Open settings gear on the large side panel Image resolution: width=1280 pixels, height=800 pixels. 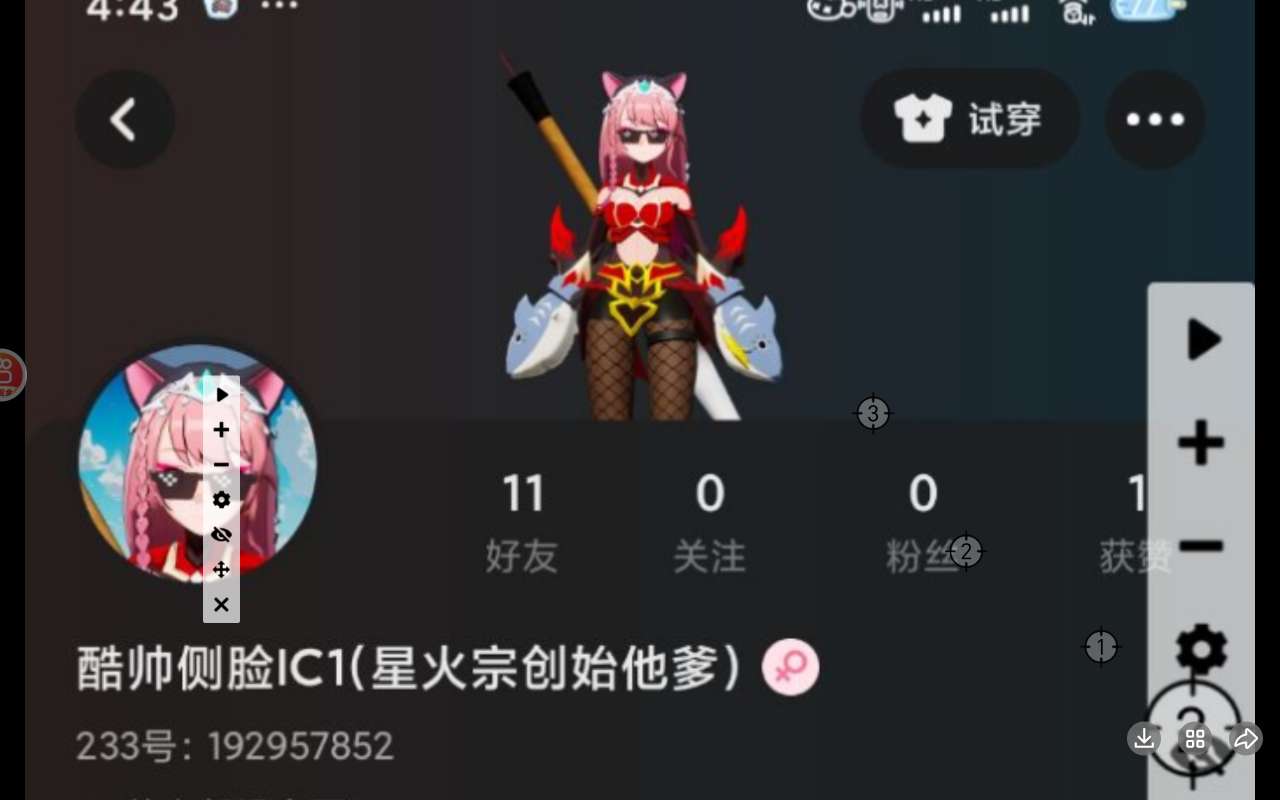point(1201,650)
